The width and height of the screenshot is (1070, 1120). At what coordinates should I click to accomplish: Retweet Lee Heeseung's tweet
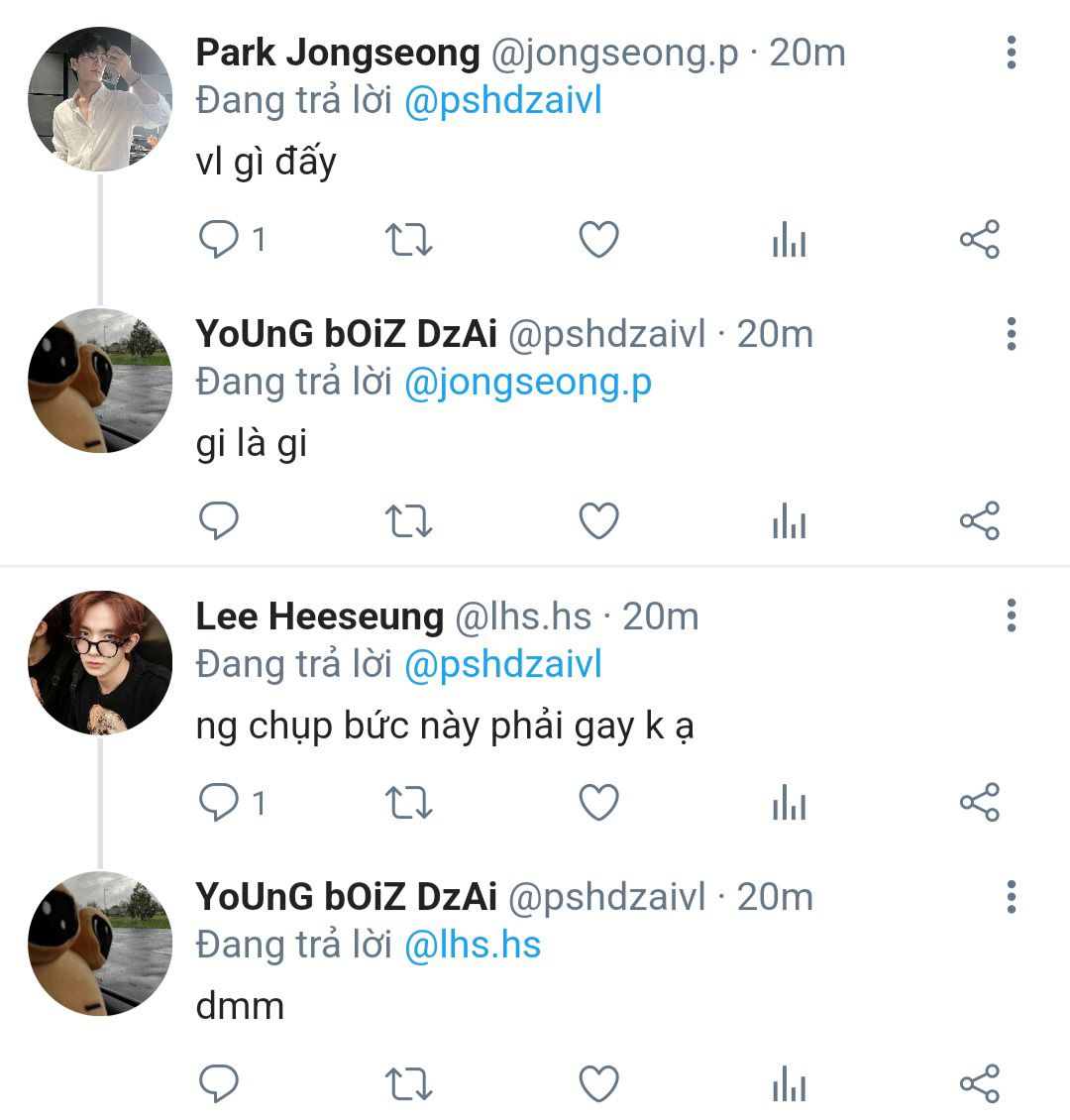(x=408, y=802)
